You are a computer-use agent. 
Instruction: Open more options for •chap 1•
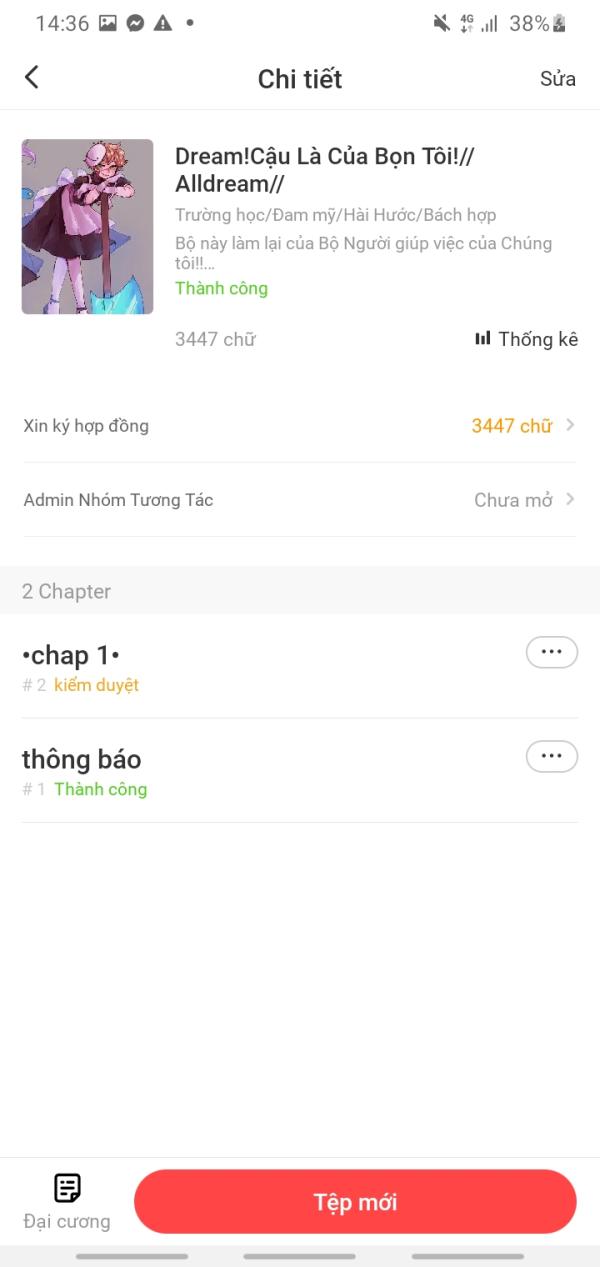[551, 652]
